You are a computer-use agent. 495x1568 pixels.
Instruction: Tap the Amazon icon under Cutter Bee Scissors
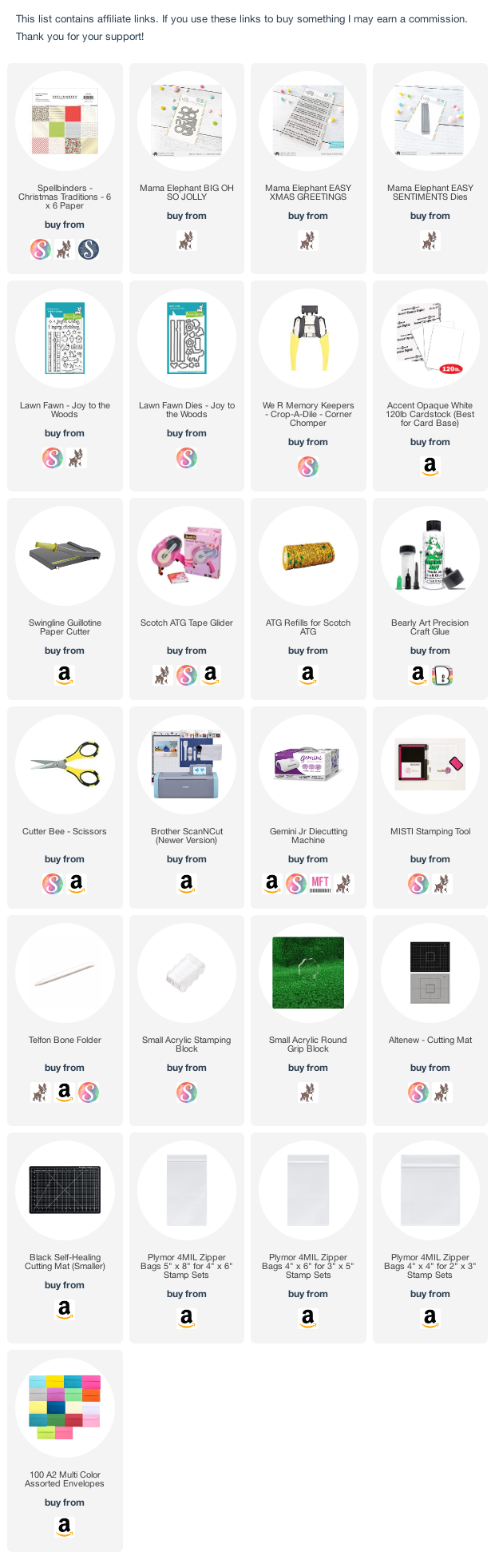pos(77,884)
